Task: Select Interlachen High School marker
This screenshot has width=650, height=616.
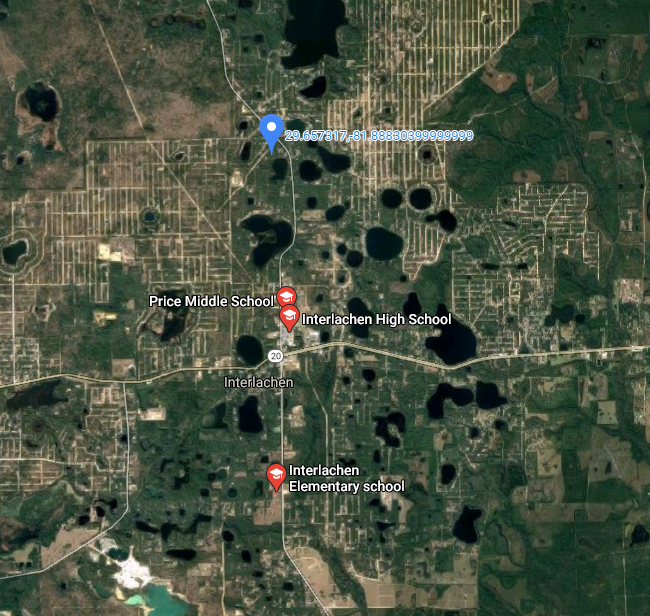Action: [x=289, y=318]
